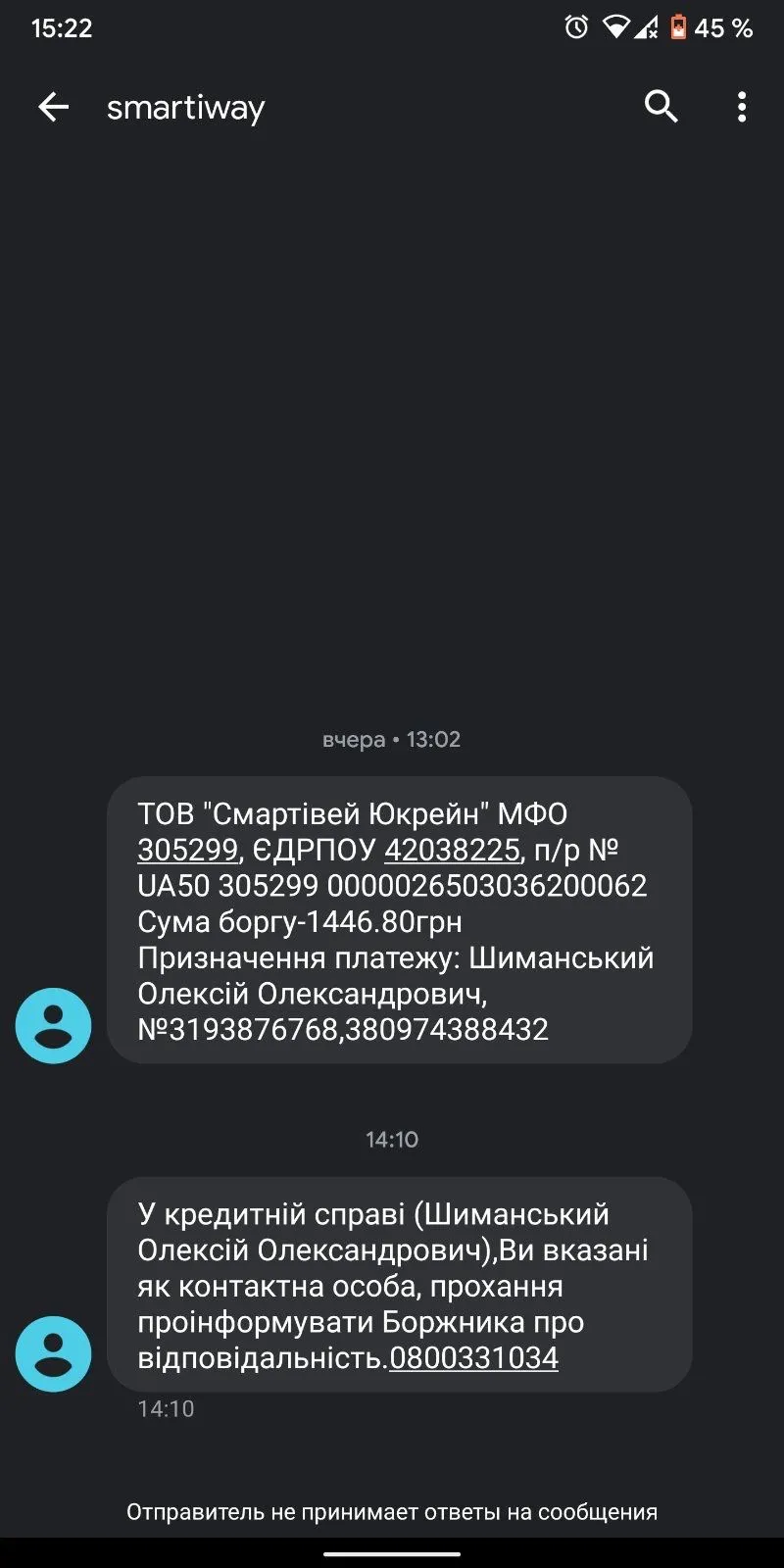Open the underlined ЄДРПОУ number 42038225
784x1568 pixels.
(x=451, y=850)
